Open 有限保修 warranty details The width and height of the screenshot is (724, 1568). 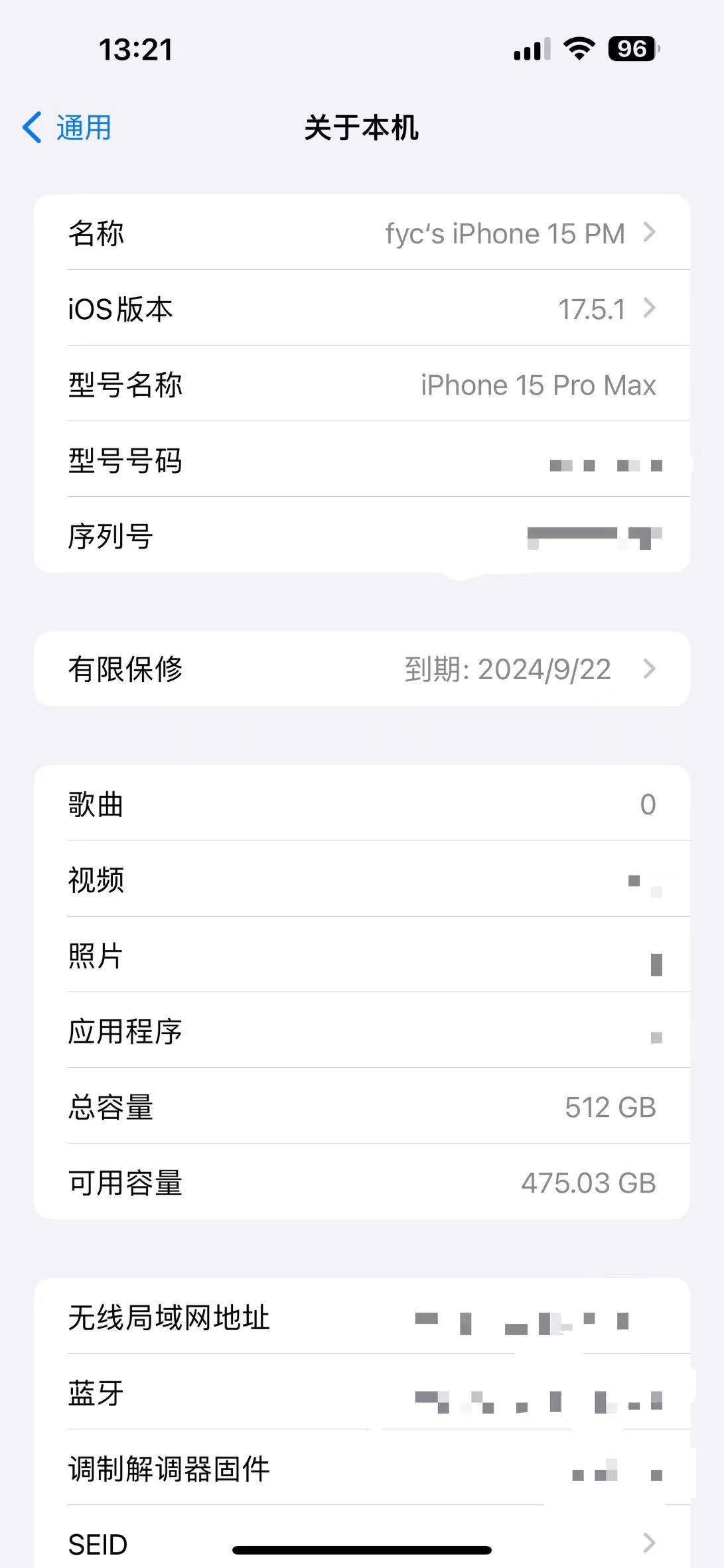(362, 669)
